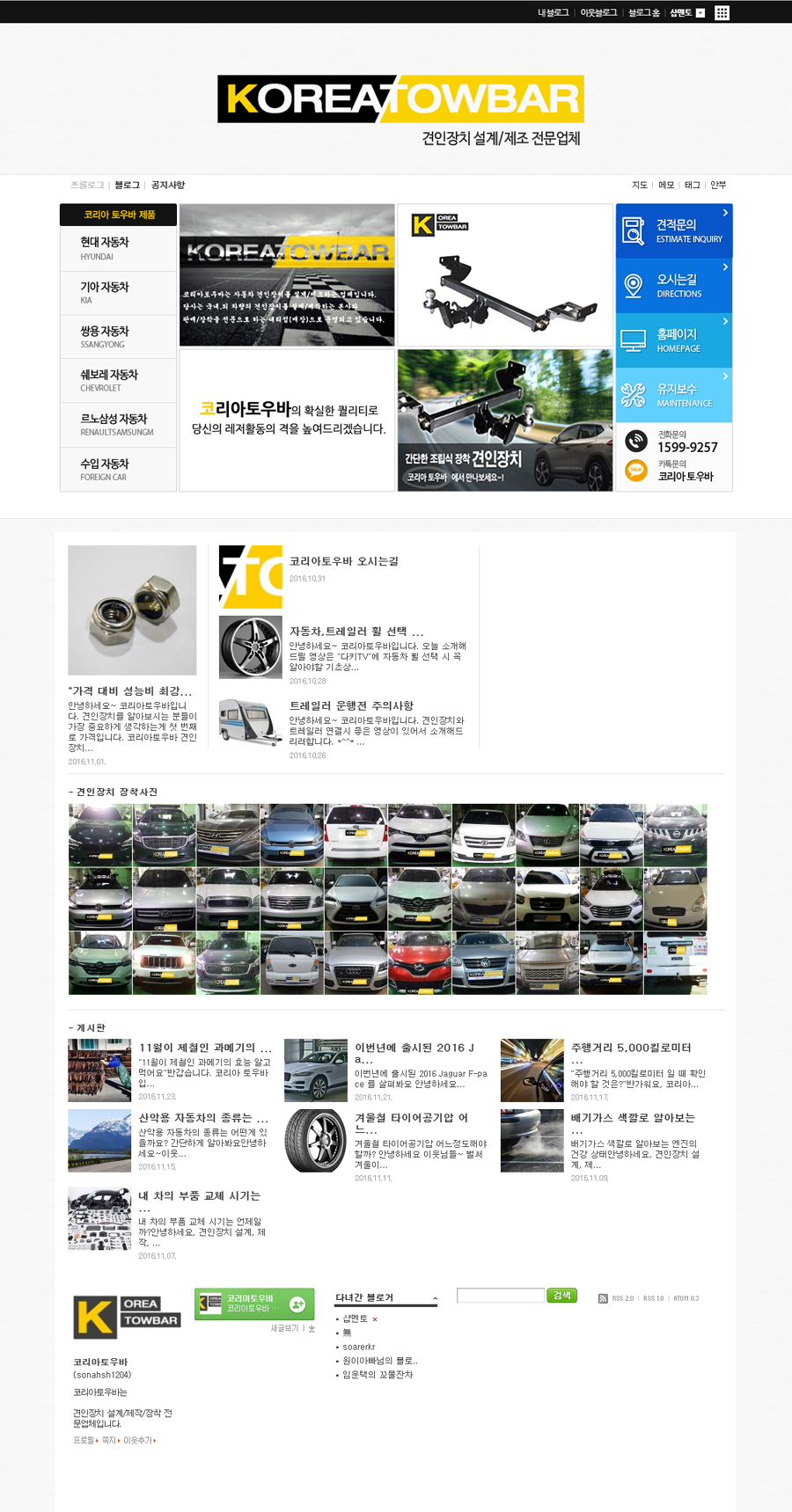This screenshot has height=1512, width=792.
Task: Open 유지보수 MAINTENANCE button
Action: [674, 395]
